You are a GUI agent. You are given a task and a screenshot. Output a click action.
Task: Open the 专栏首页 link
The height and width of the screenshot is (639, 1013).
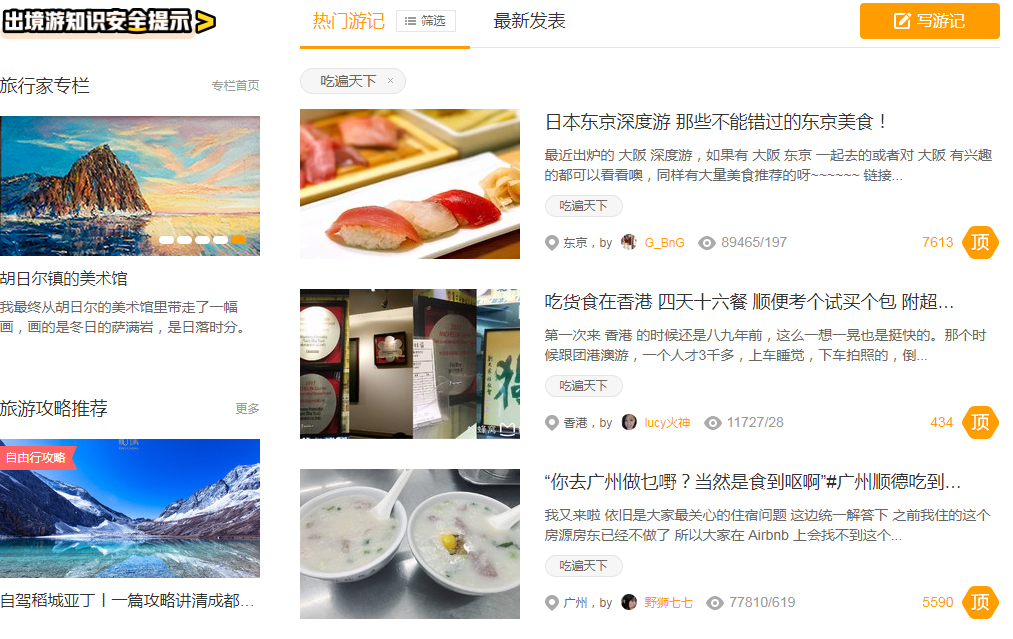[235, 86]
